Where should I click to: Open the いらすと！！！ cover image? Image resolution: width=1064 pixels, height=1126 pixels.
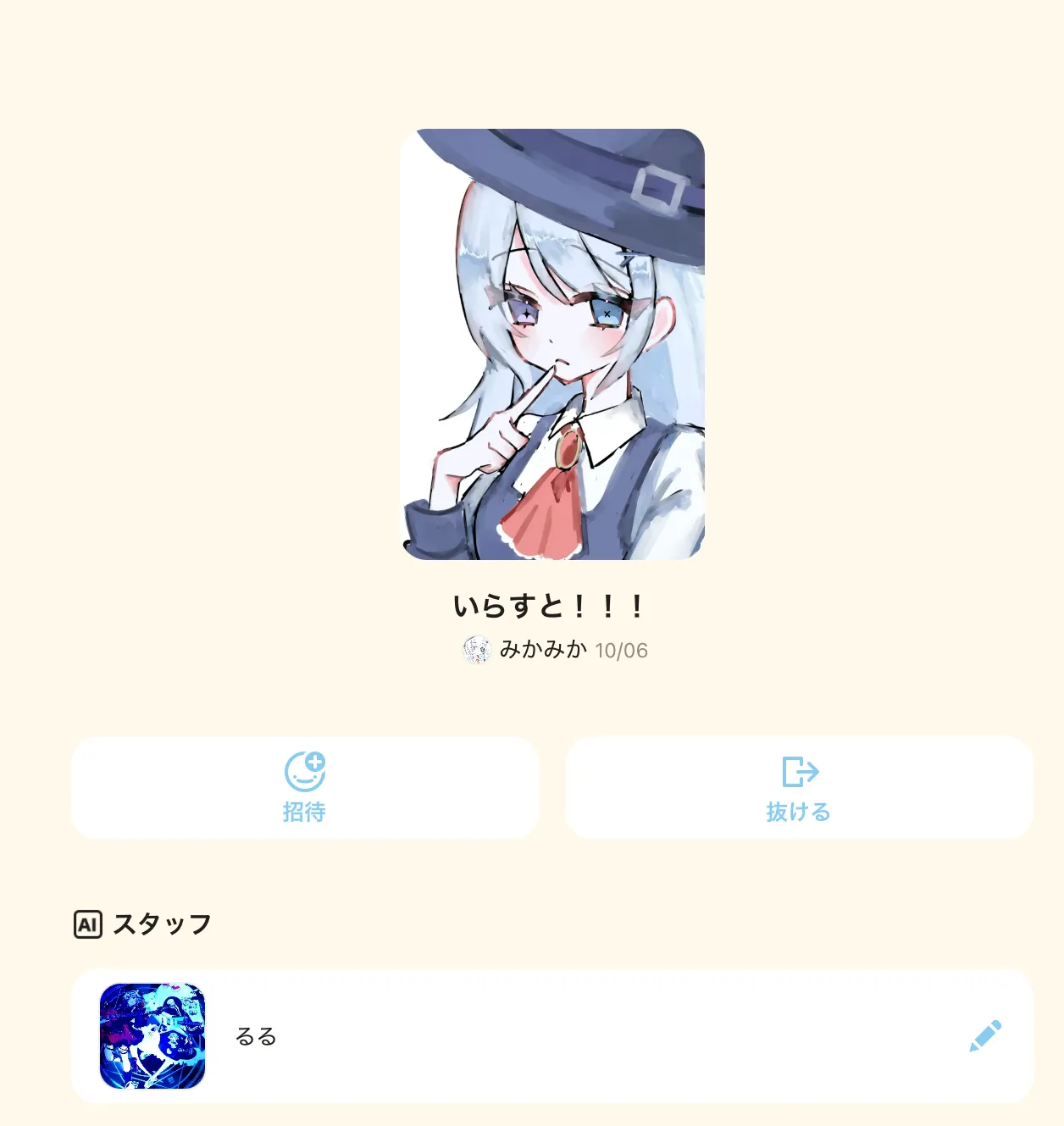click(x=552, y=344)
